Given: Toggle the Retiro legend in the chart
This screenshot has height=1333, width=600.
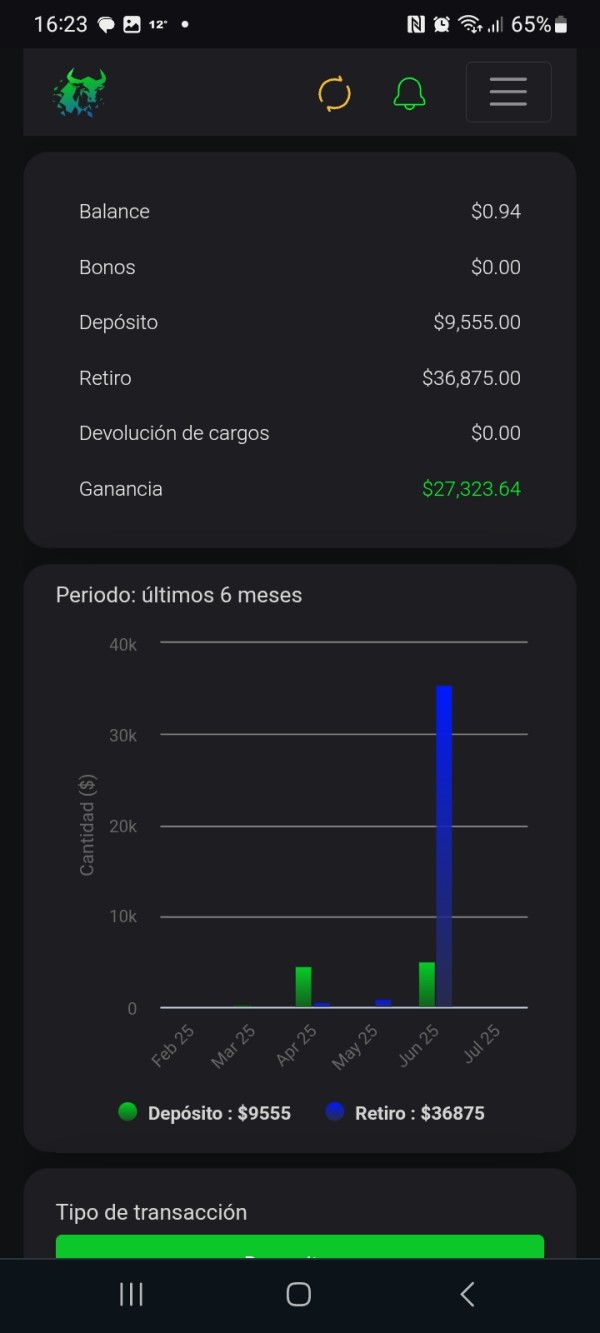Looking at the screenshot, I should click(405, 1113).
